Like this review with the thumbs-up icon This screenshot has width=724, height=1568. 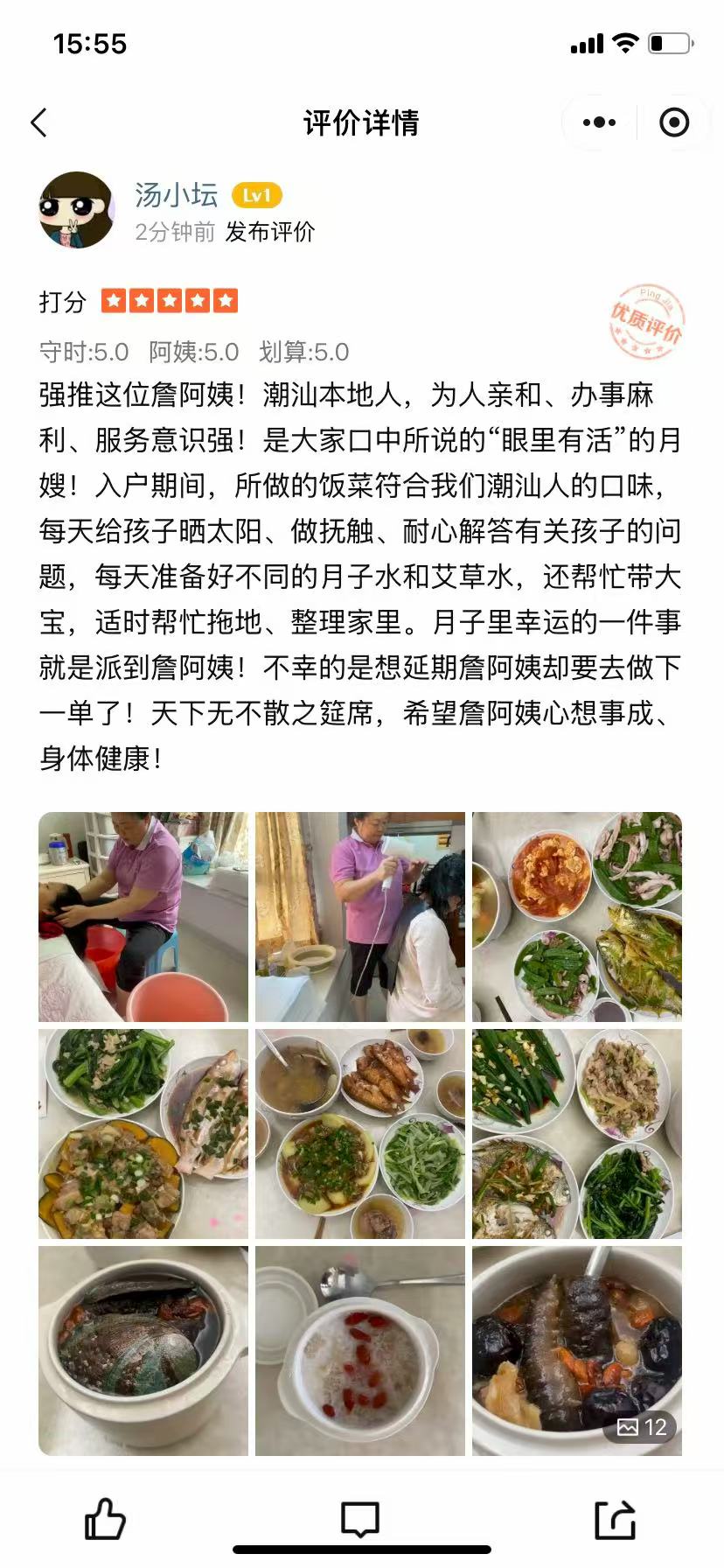(105, 1518)
